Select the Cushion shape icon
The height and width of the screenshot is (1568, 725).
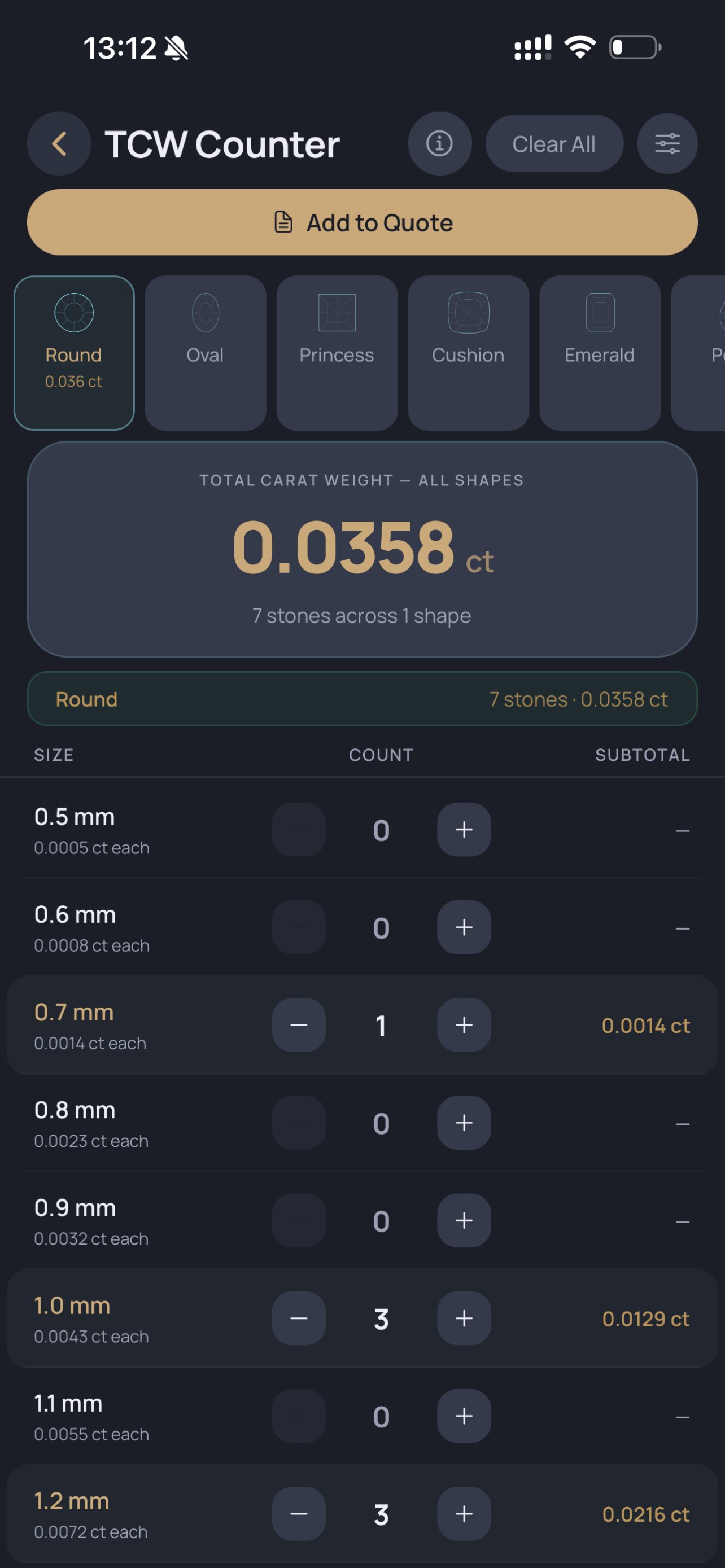click(468, 312)
